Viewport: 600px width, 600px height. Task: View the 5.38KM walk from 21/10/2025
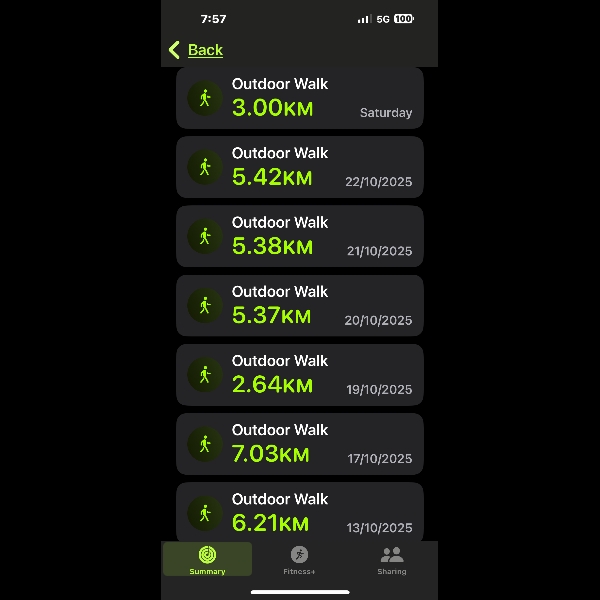(299, 236)
